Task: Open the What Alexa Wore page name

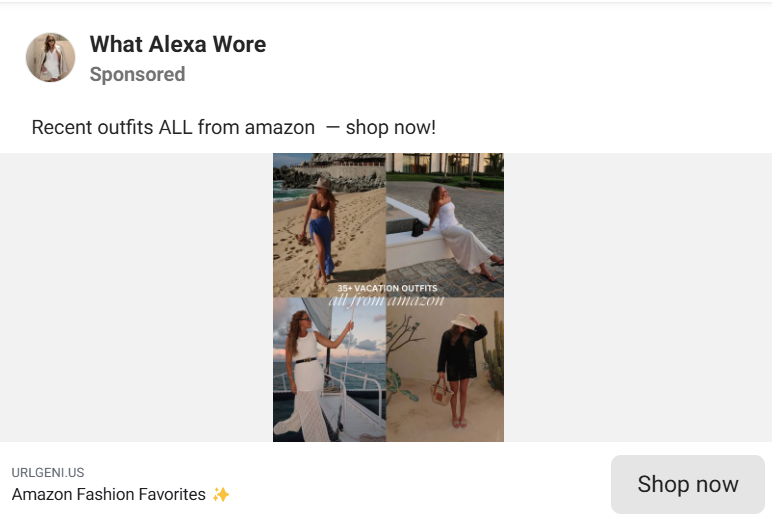Action: pyautogui.click(x=178, y=44)
